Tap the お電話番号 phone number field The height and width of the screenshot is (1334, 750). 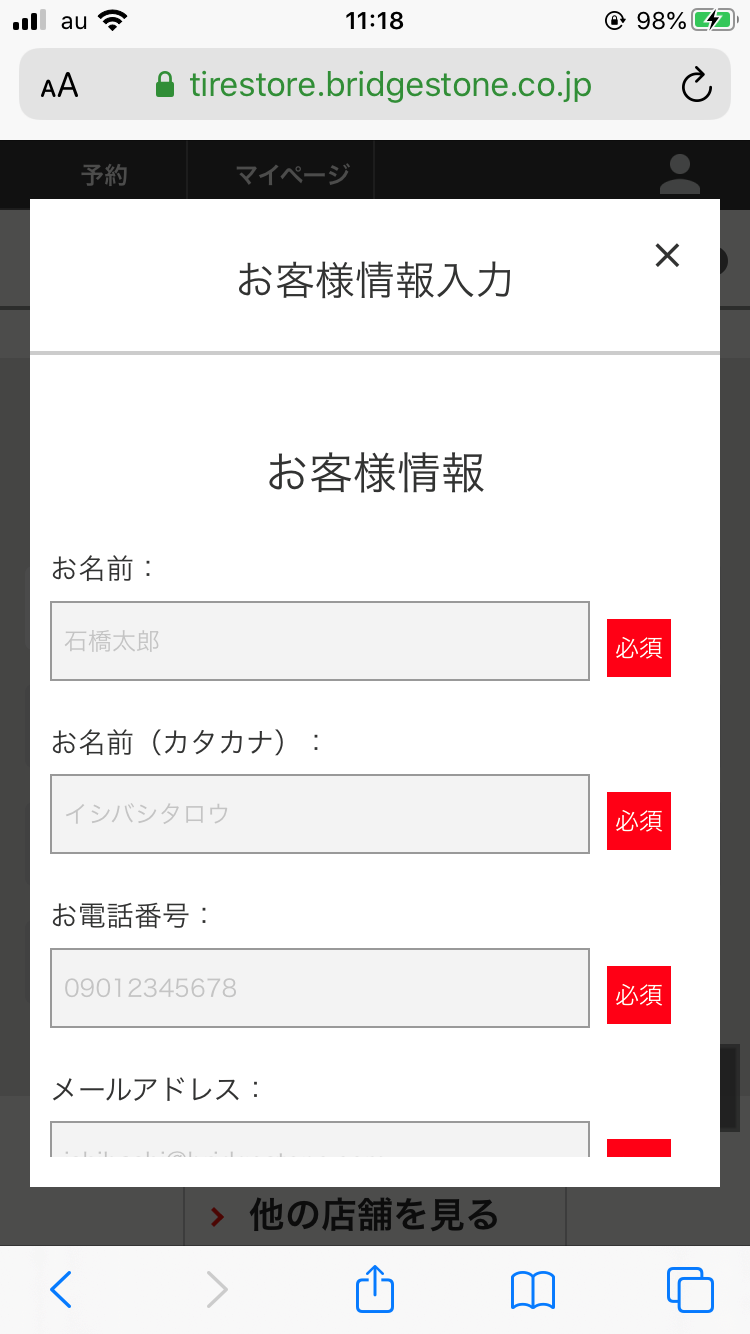(x=319, y=988)
